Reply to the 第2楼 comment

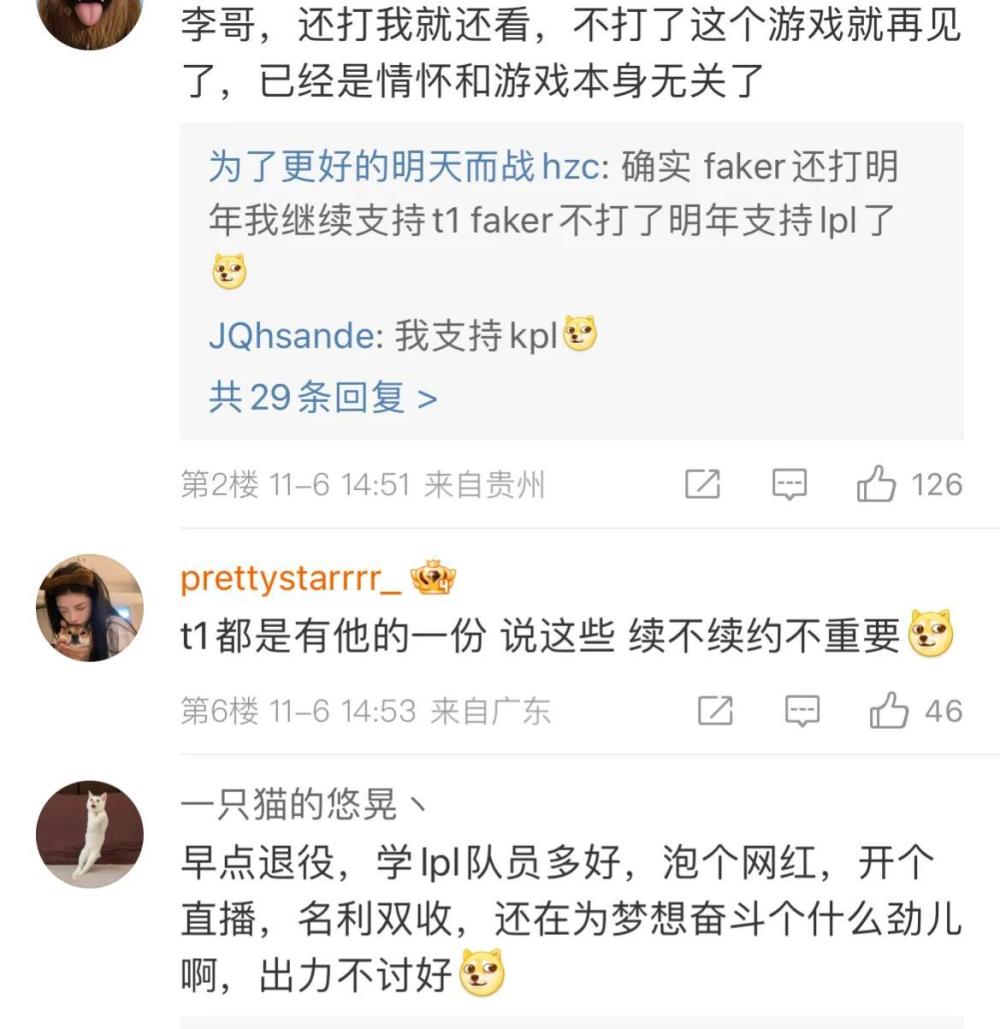coord(789,485)
